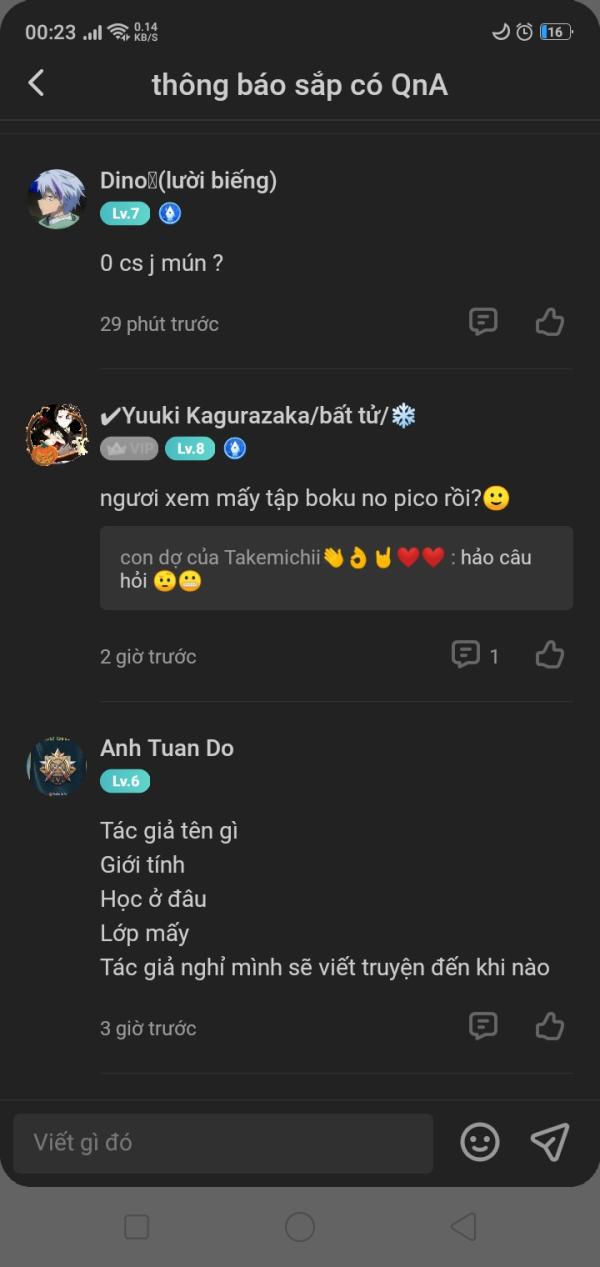
Task: Open Yuuki Kagurazaka's profile avatar
Action: click(56, 435)
